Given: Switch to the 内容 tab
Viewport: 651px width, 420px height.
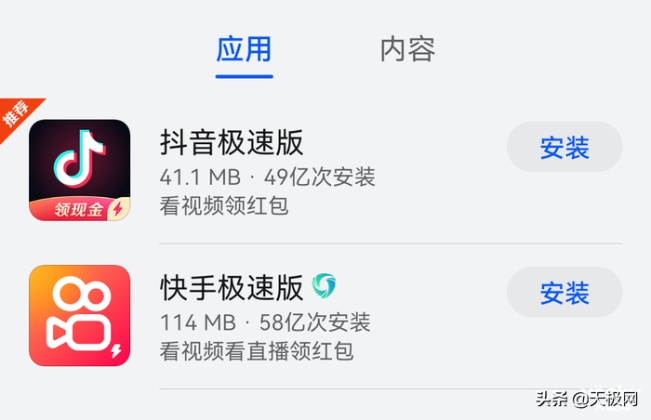Looking at the screenshot, I should click(407, 49).
